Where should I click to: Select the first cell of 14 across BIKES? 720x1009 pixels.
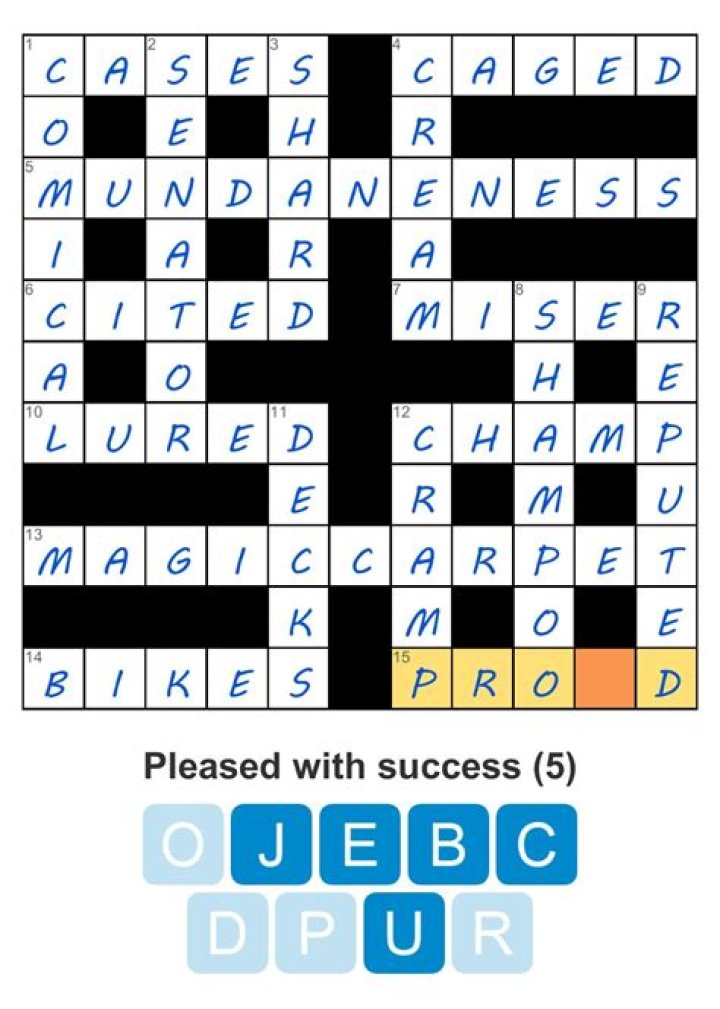[x=53, y=679]
